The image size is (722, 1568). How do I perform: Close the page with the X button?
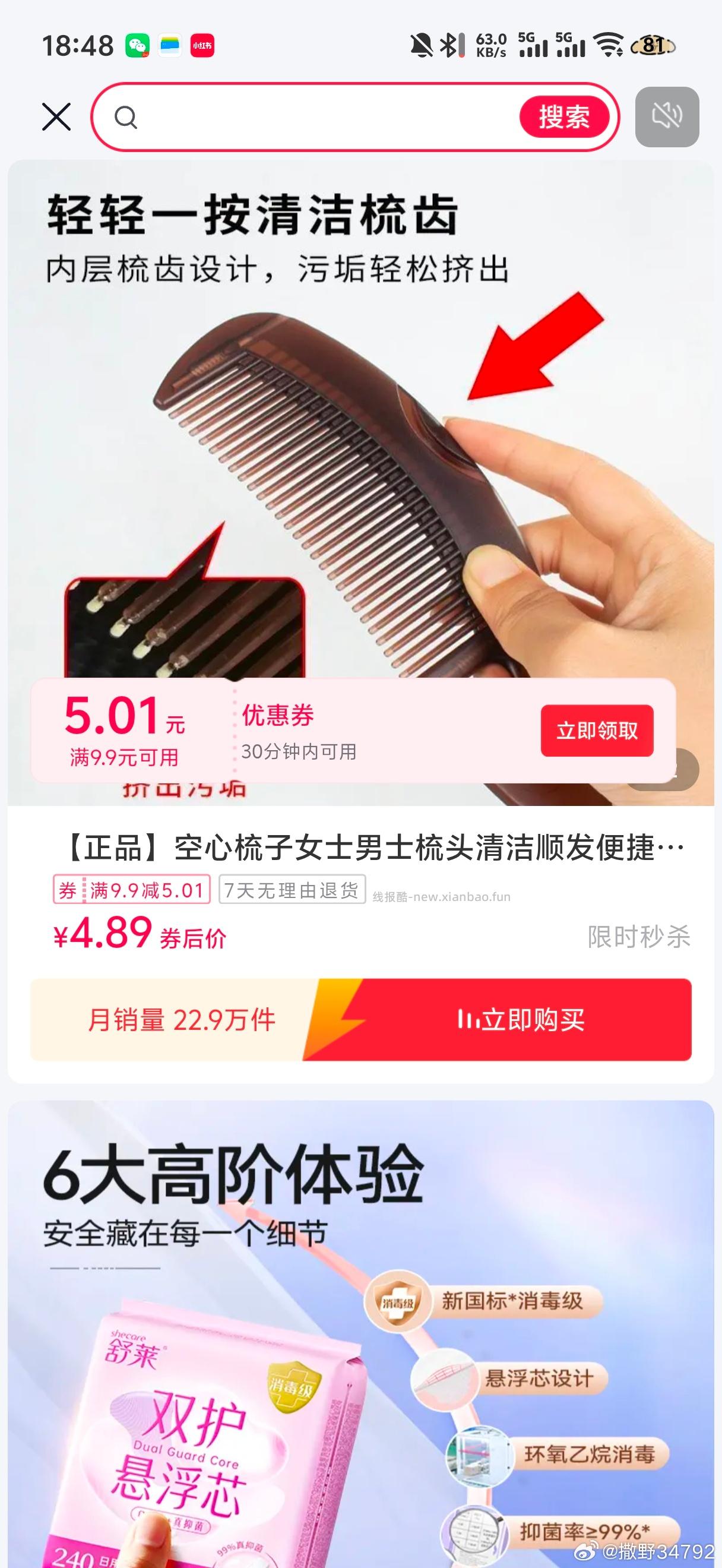tap(56, 118)
